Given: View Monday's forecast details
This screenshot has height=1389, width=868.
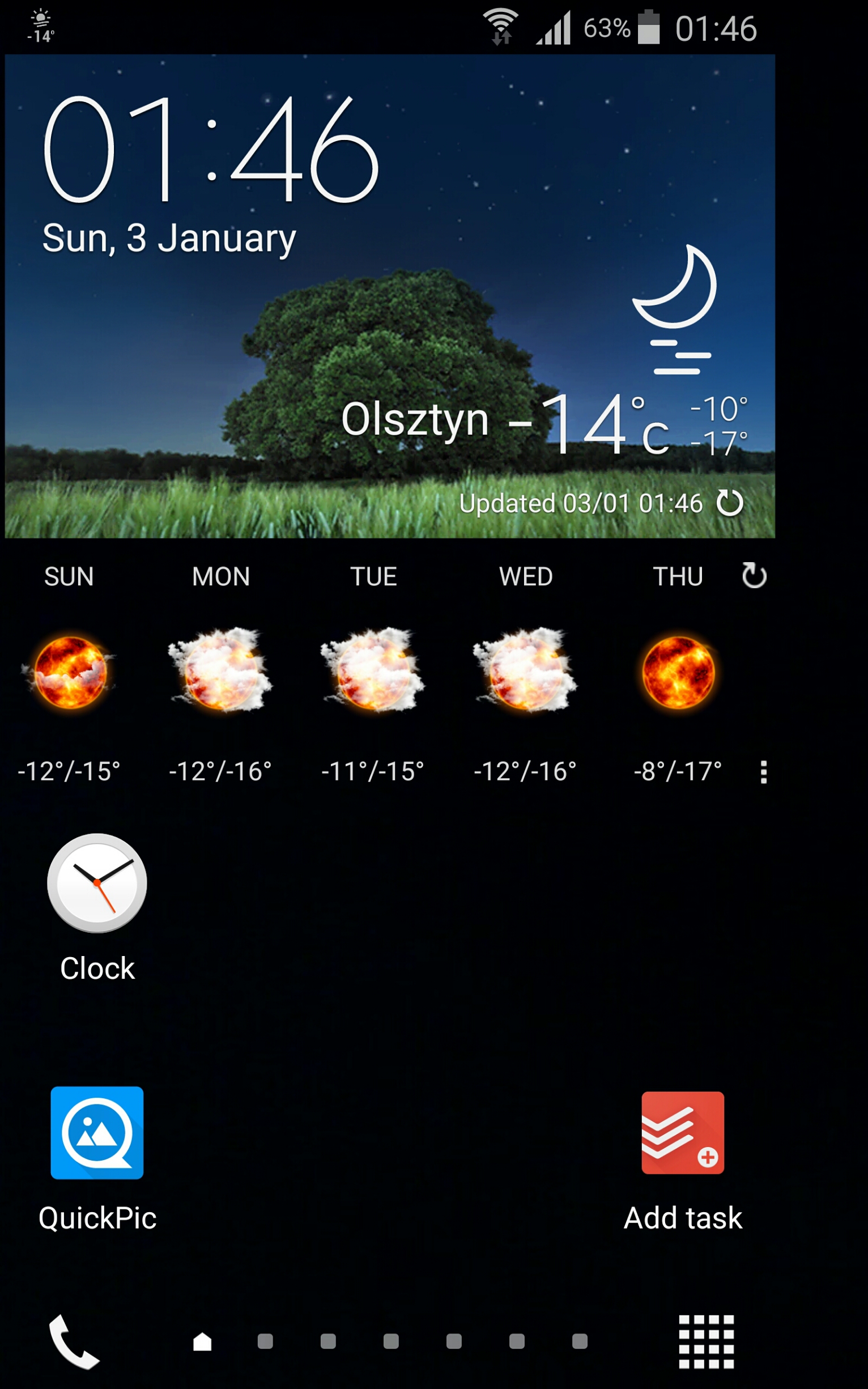Looking at the screenshot, I should click(x=220, y=672).
